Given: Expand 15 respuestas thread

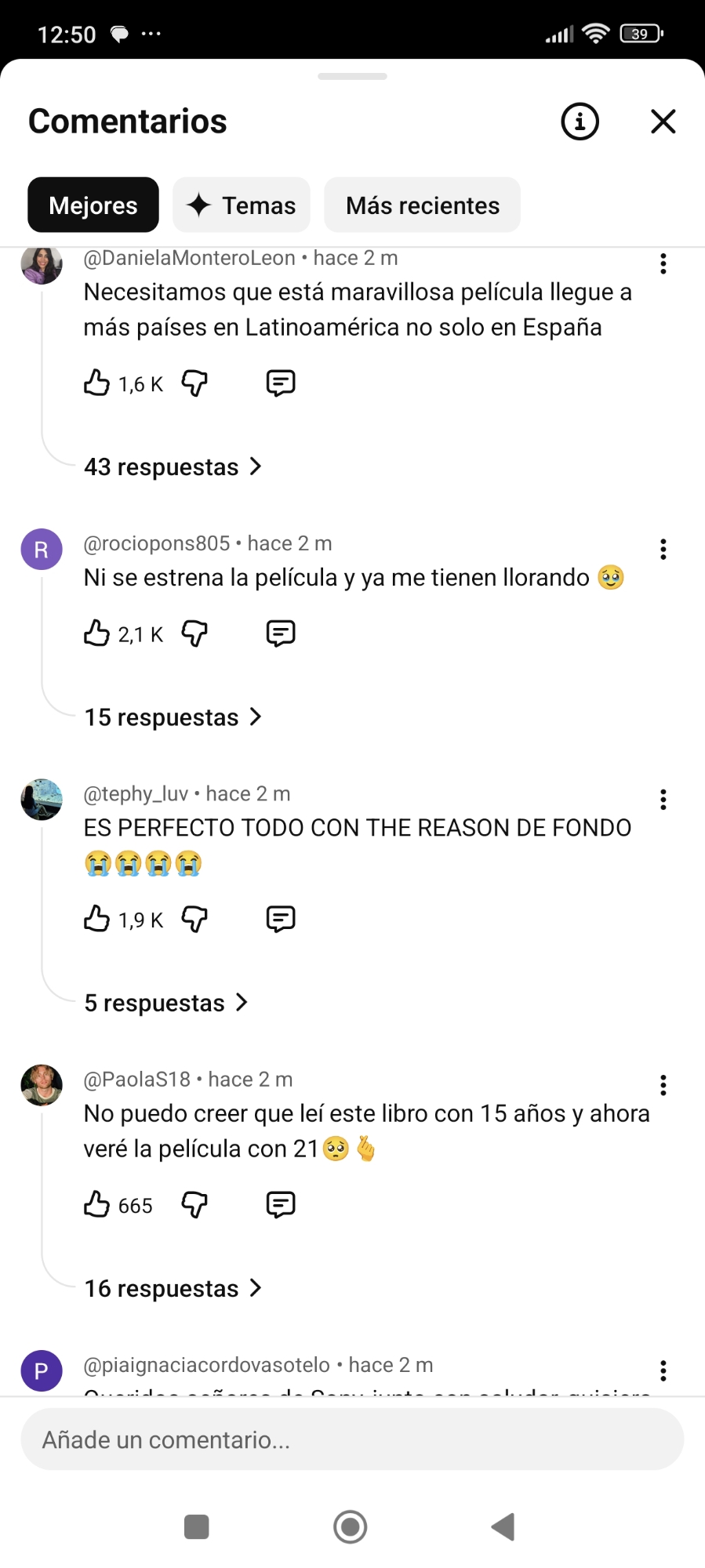Looking at the screenshot, I should coord(173,717).
